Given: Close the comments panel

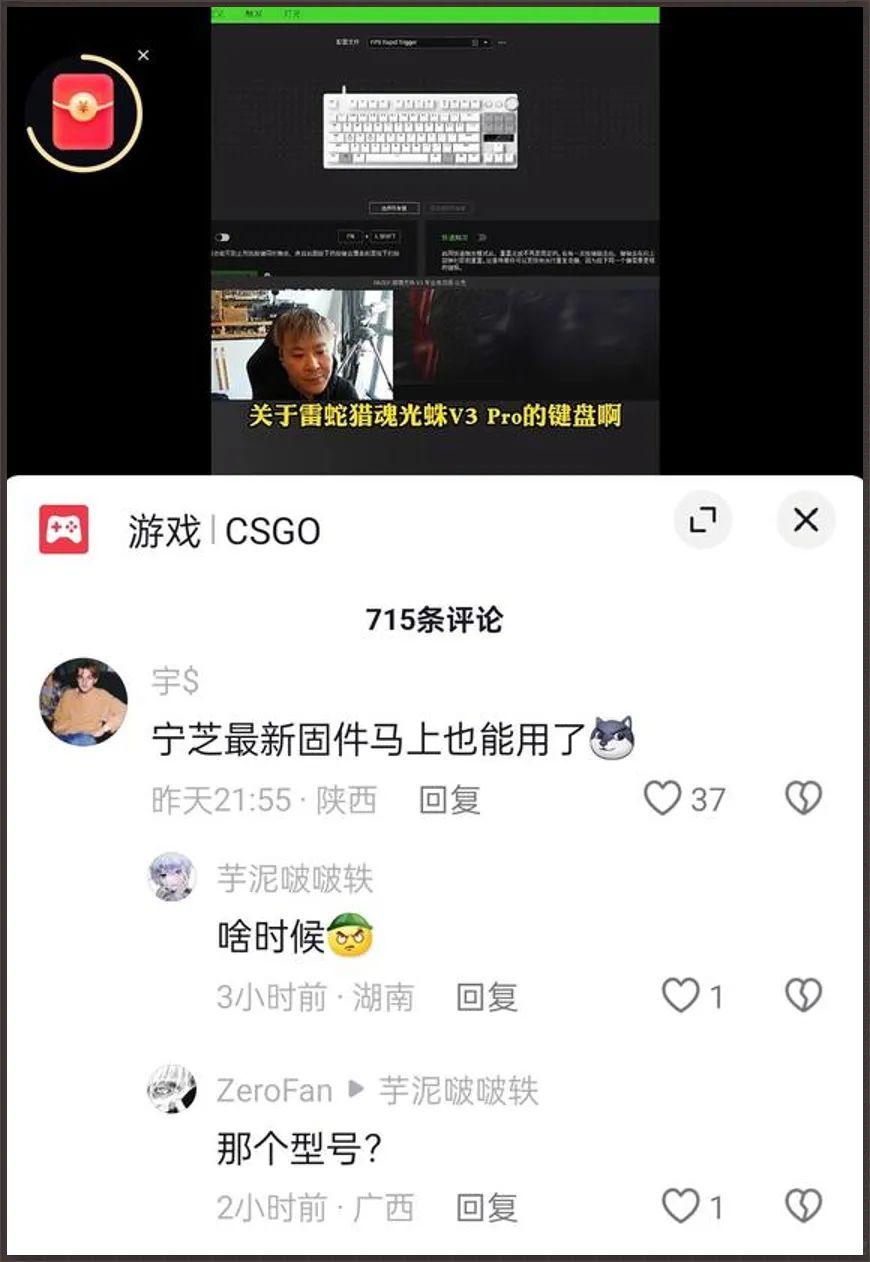Looking at the screenshot, I should point(805,520).
